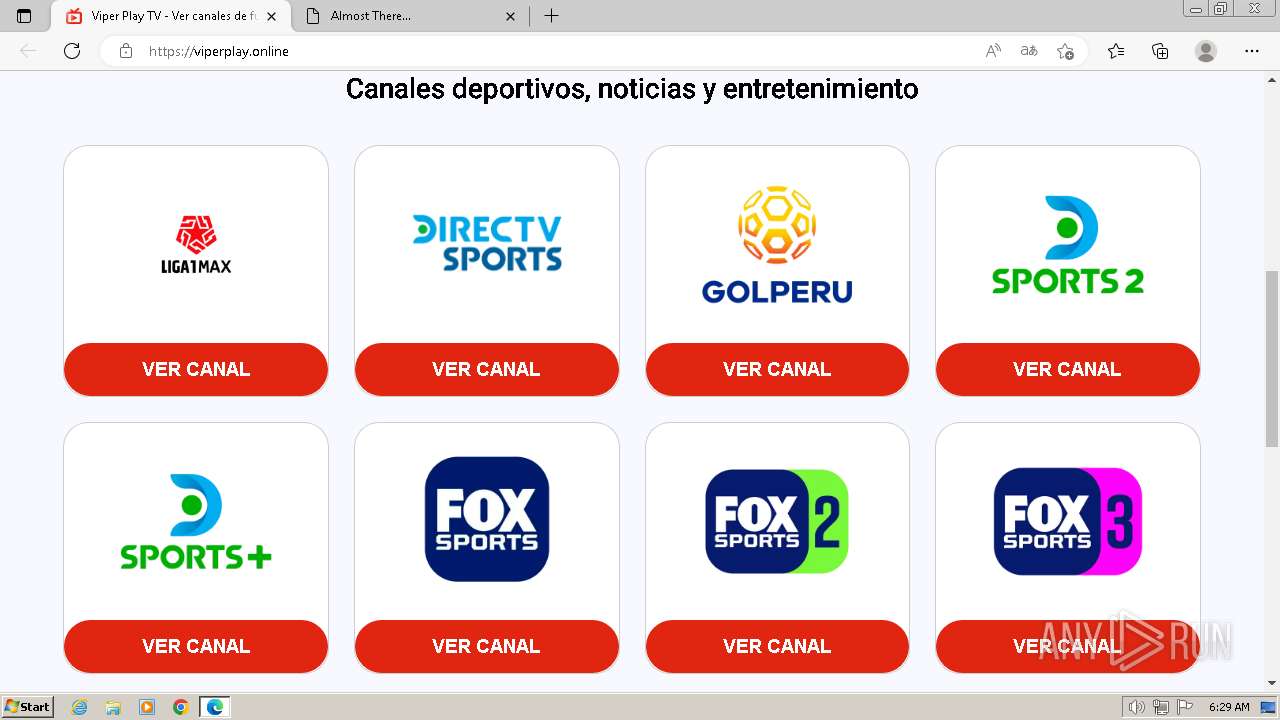Watch Fox Sports using its Ver Canal button

tap(486, 646)
